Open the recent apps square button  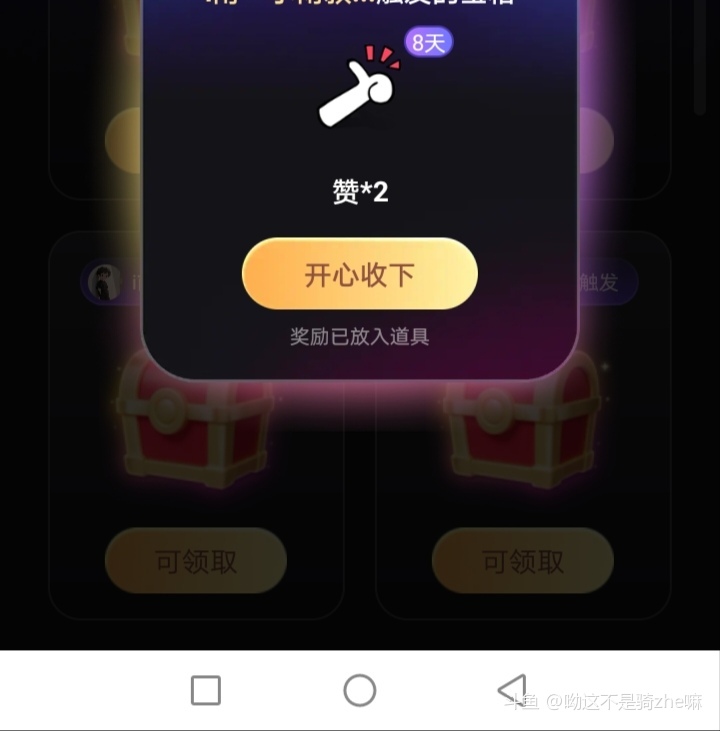206,690
